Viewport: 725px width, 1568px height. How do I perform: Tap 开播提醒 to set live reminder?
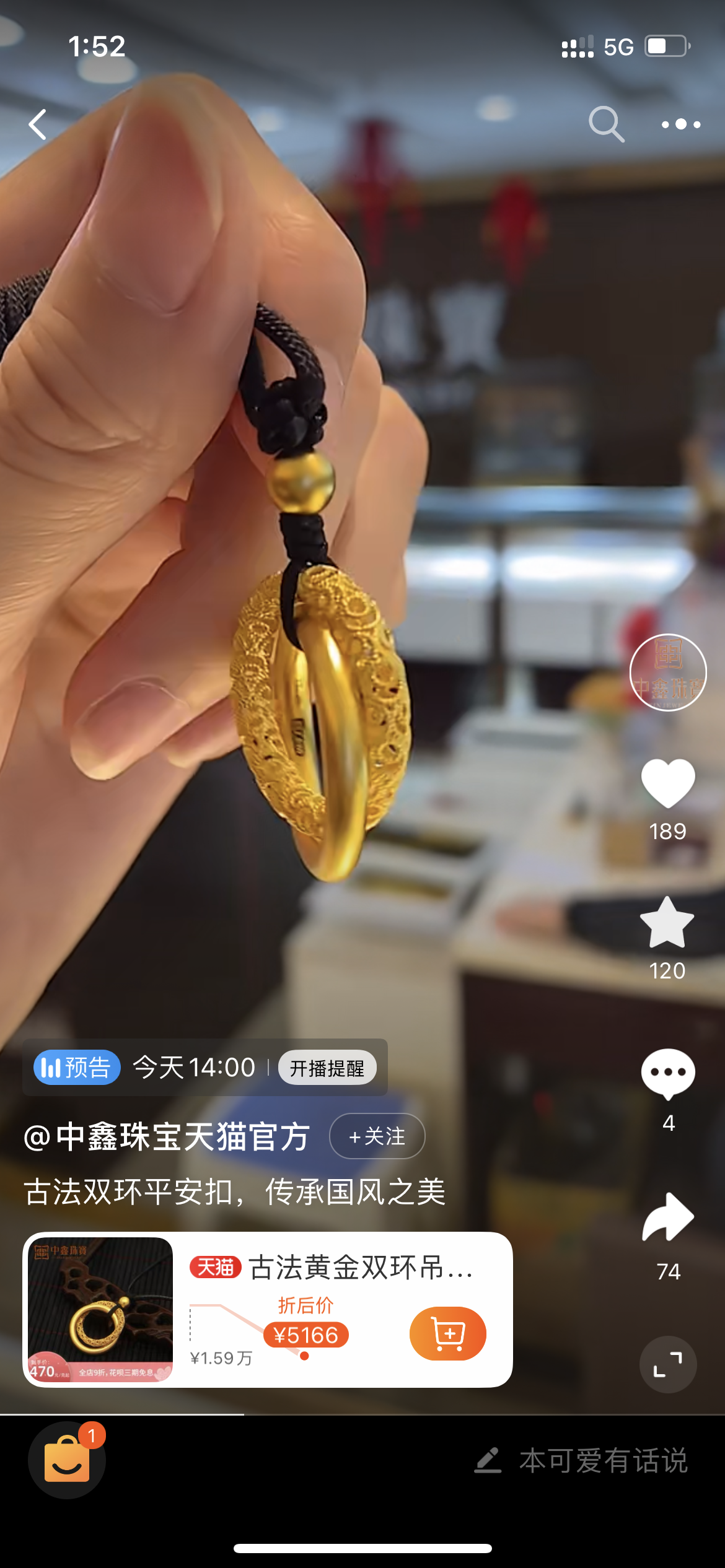tap(327, 1068)
